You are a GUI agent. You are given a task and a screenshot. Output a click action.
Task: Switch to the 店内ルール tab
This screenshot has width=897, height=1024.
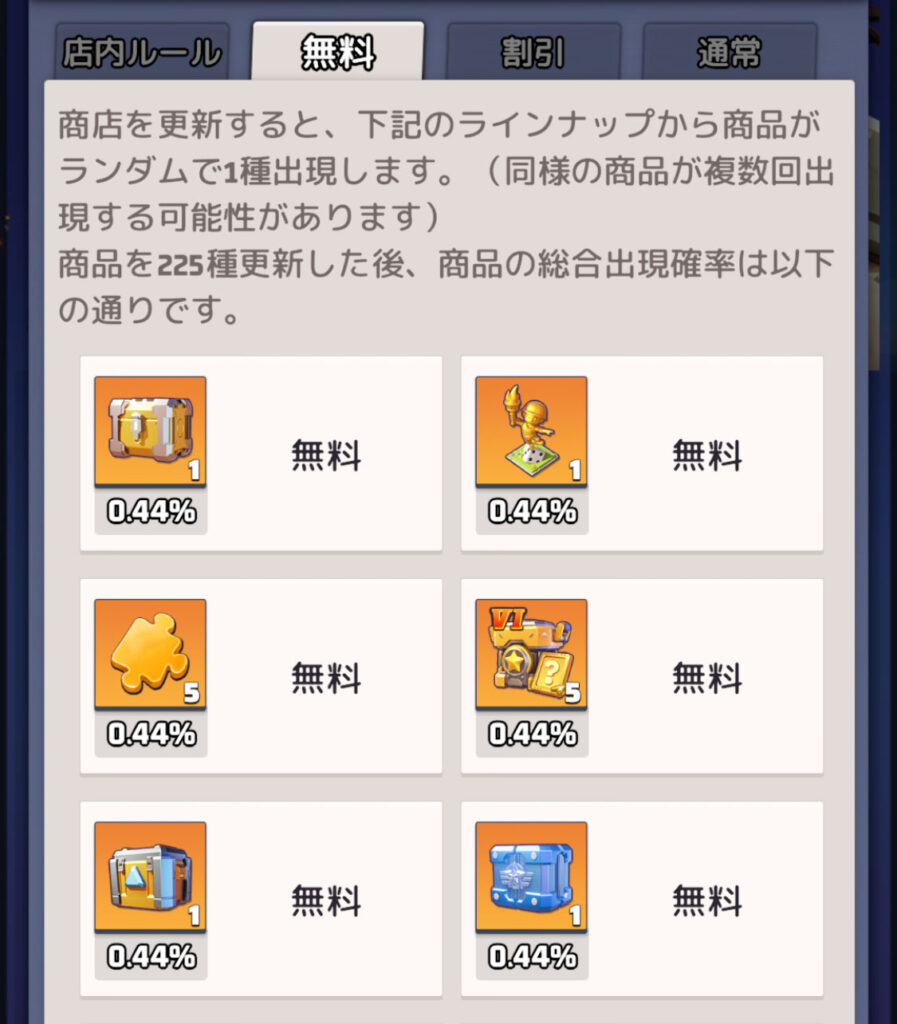[x=141, y=52]
